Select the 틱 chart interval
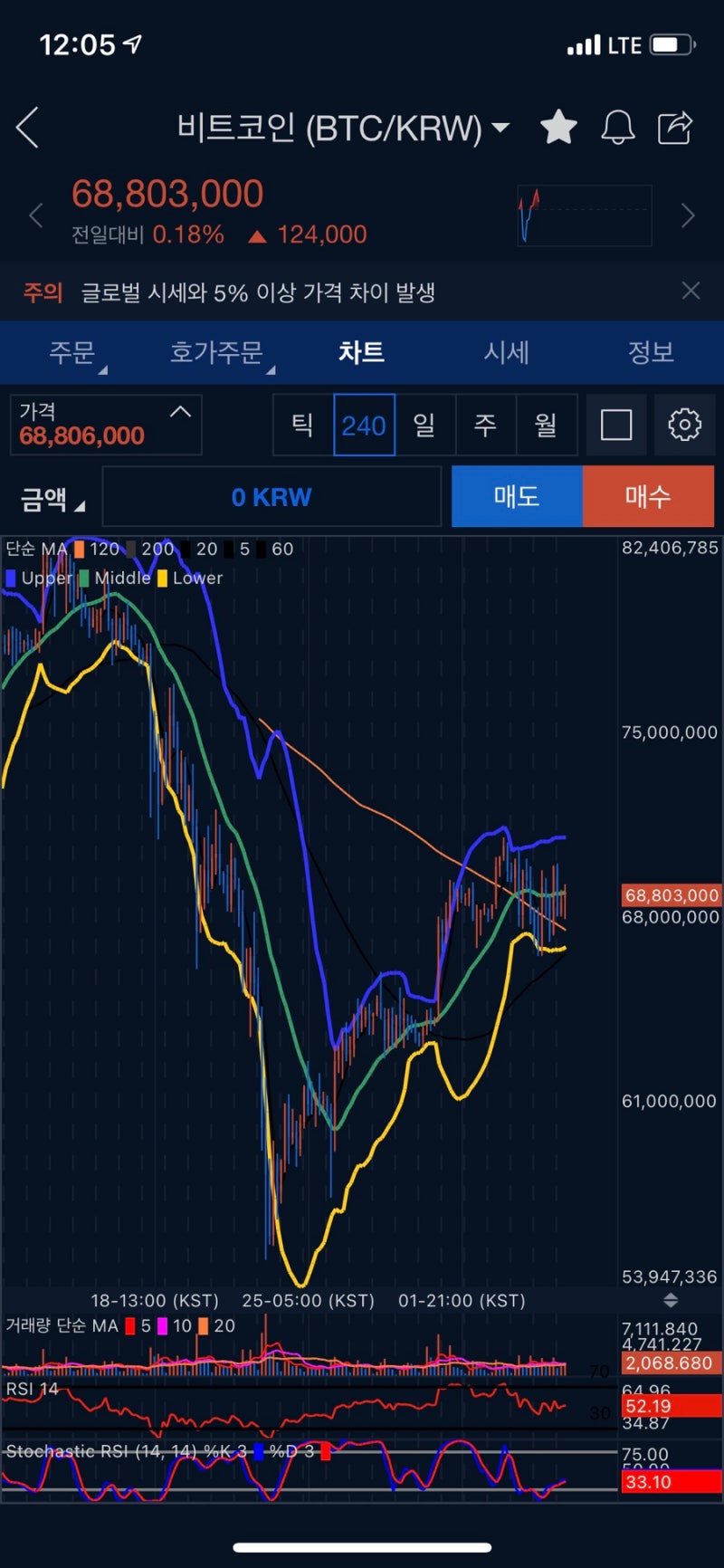 (302, 425)
